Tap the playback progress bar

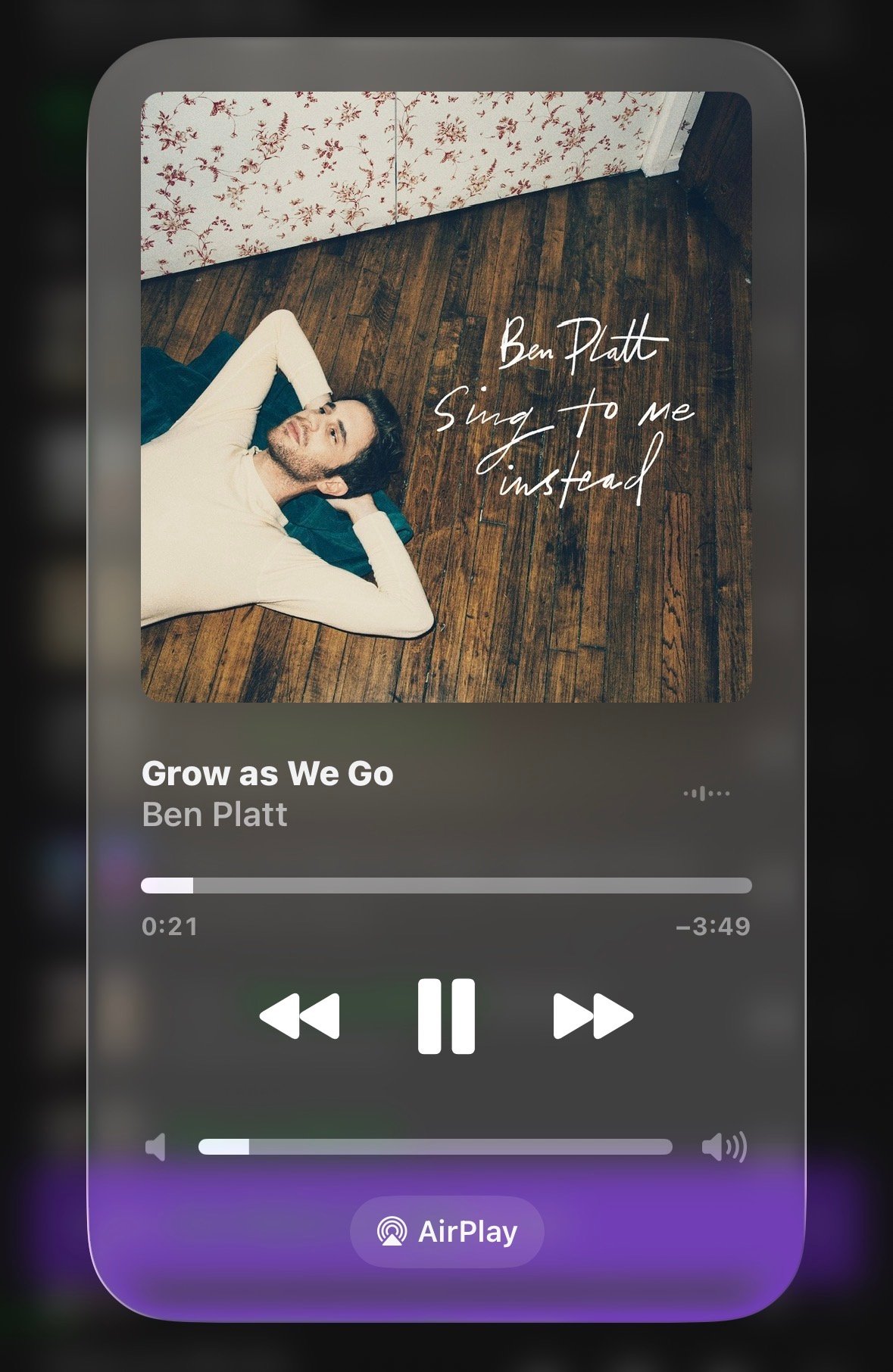[x=446, y=885]
